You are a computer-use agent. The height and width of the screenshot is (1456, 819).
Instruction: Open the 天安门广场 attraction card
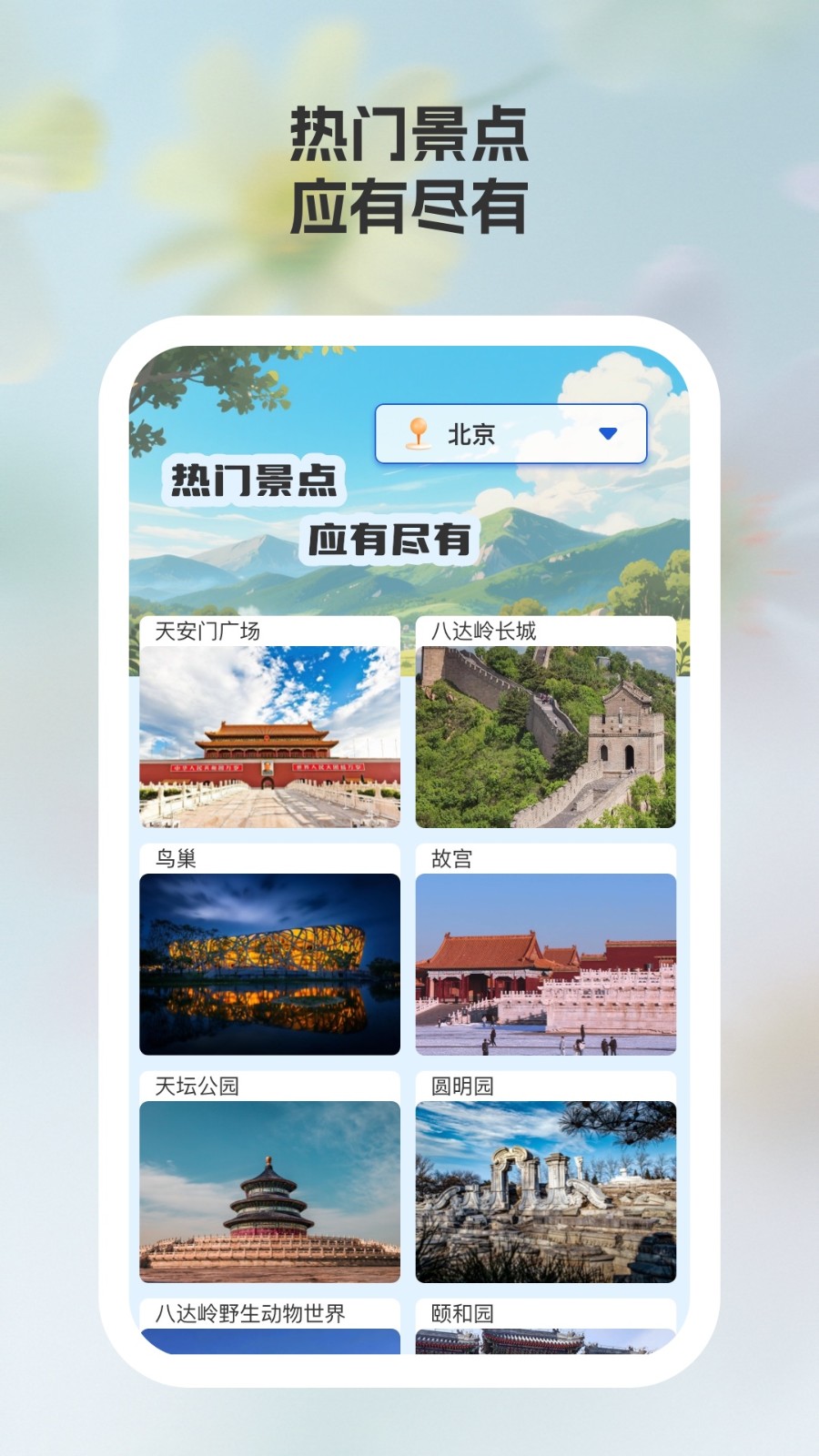coord(271,737)
